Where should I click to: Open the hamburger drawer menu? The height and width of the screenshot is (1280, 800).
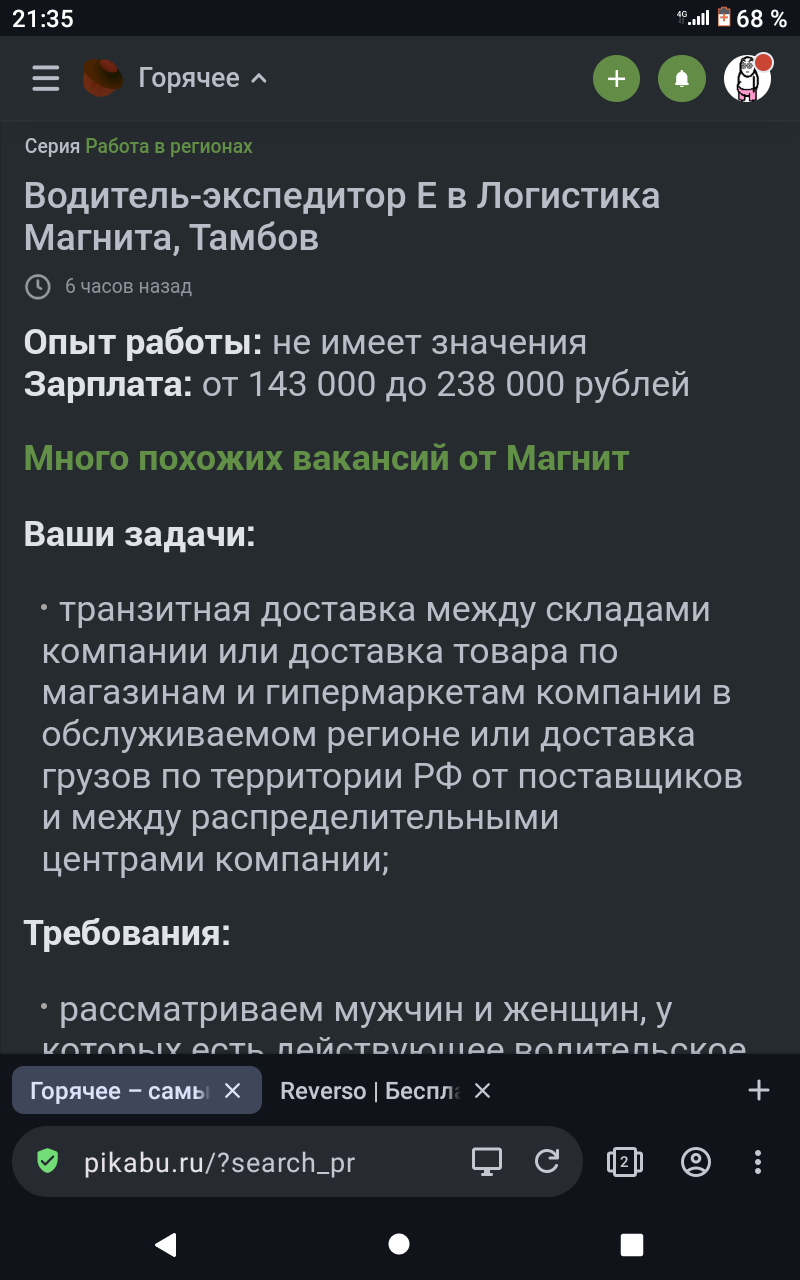point(46,78)
